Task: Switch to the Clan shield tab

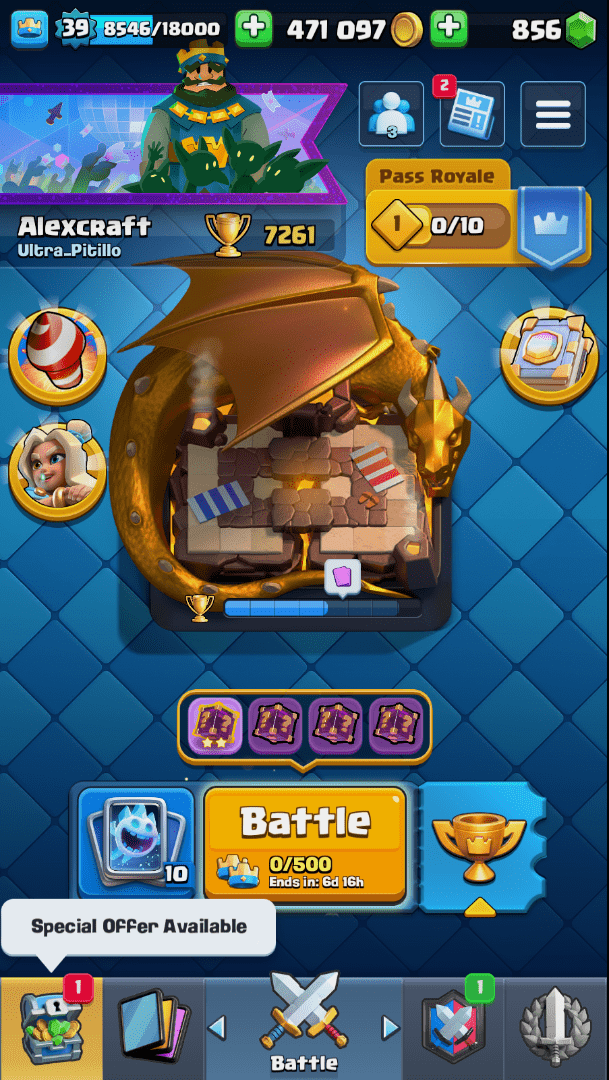Action: (453, 1030)
